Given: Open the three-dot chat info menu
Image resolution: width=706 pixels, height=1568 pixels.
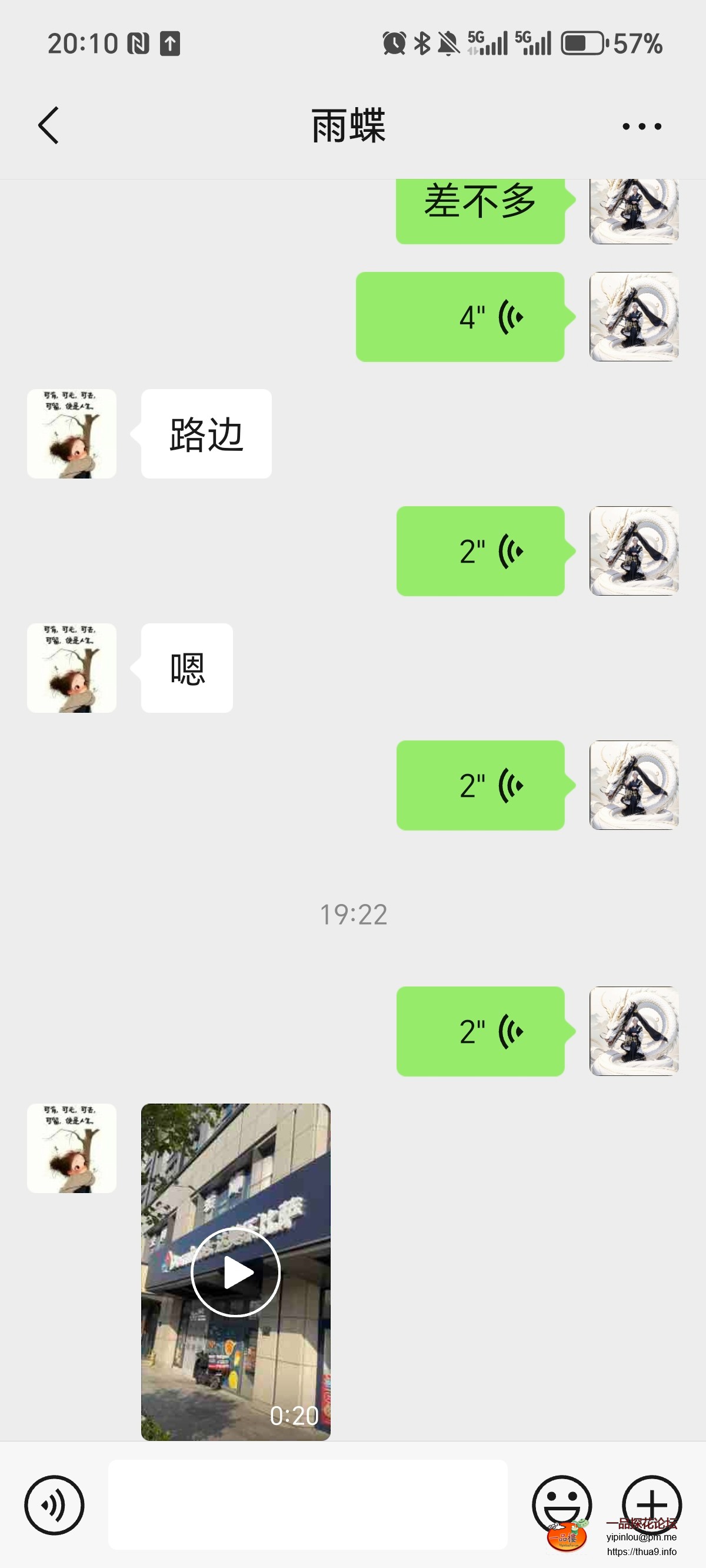Looking at the screenshot, I should tap(641, 127).
